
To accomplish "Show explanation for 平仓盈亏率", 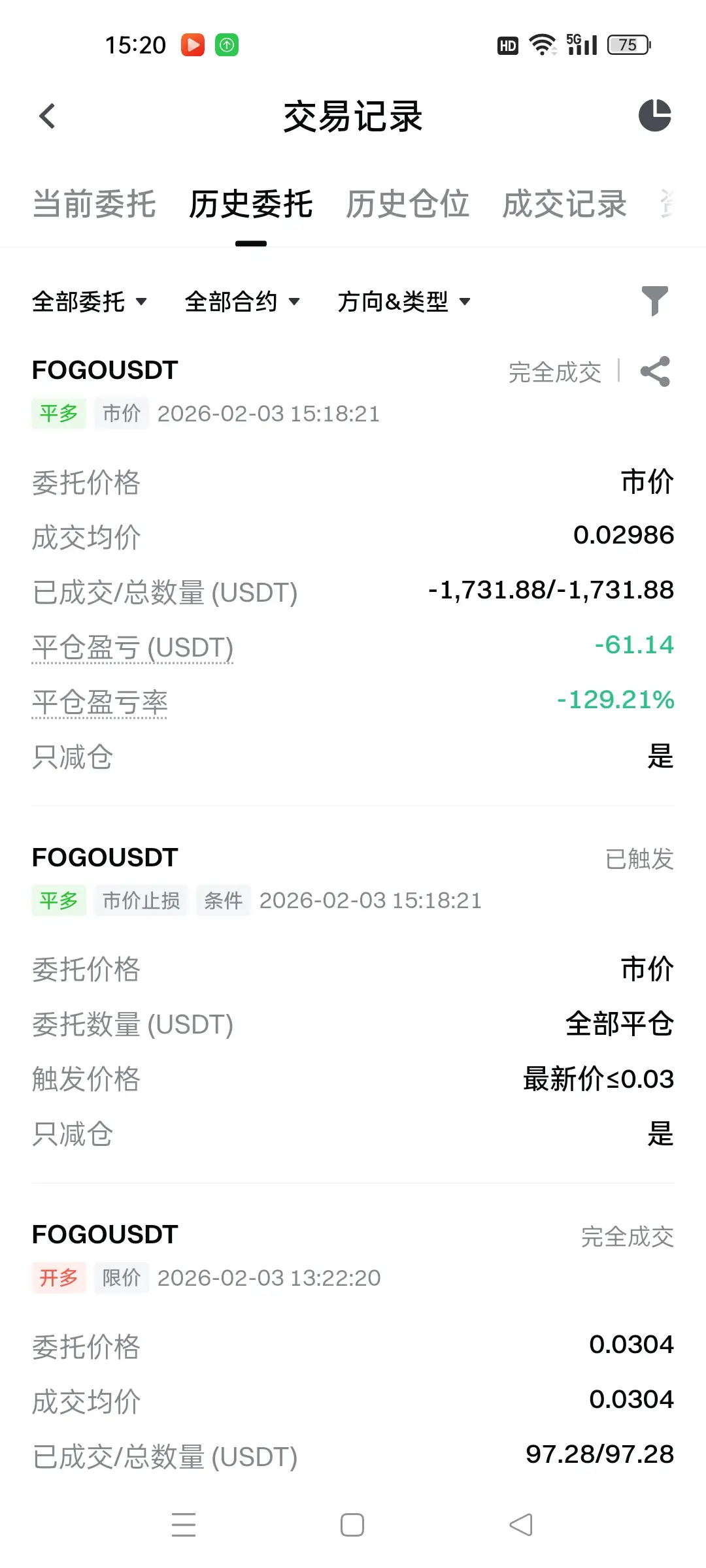I will 100,702.
